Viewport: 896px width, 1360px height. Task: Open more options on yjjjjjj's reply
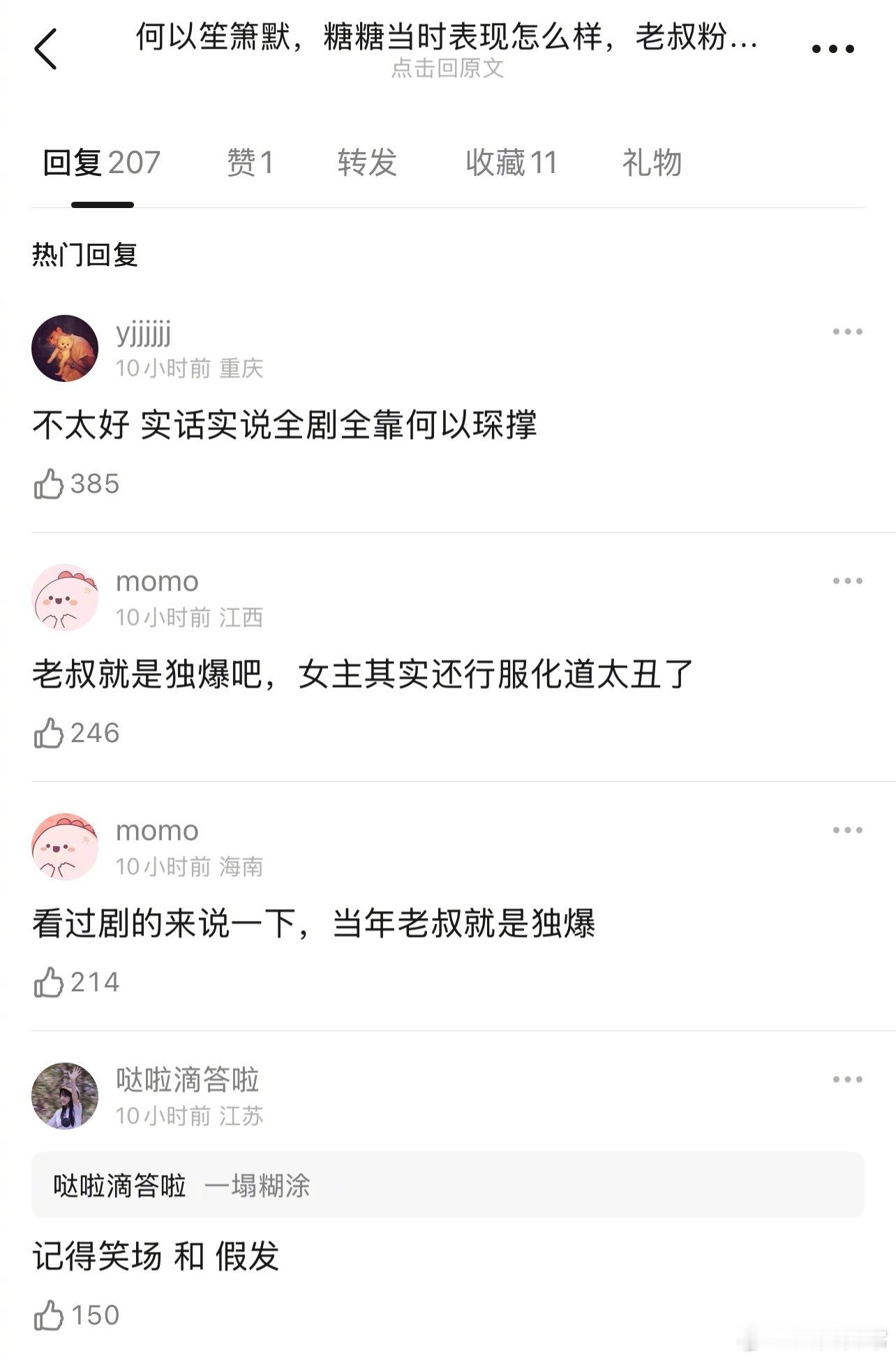point(847,332)
